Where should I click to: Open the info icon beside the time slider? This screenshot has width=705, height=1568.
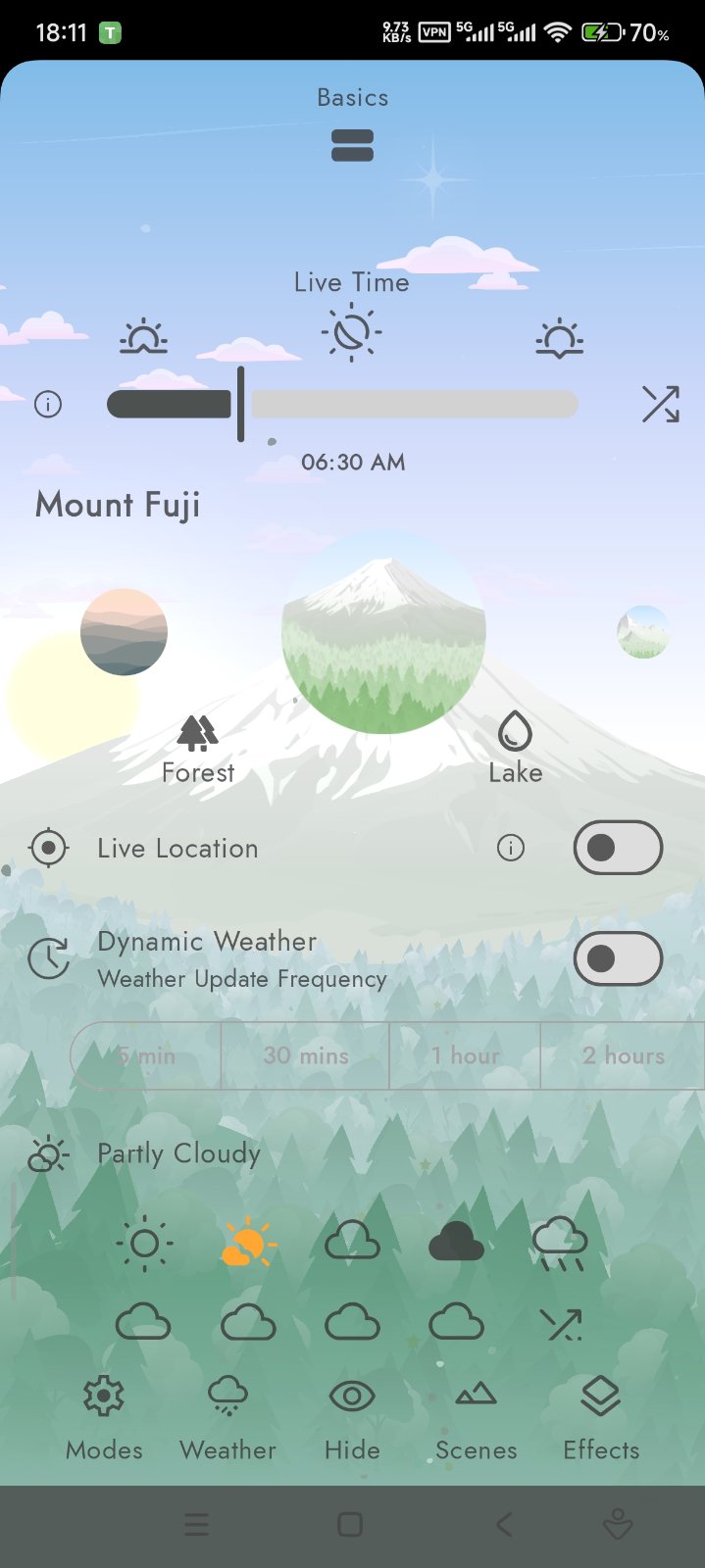tap(48, 404)
